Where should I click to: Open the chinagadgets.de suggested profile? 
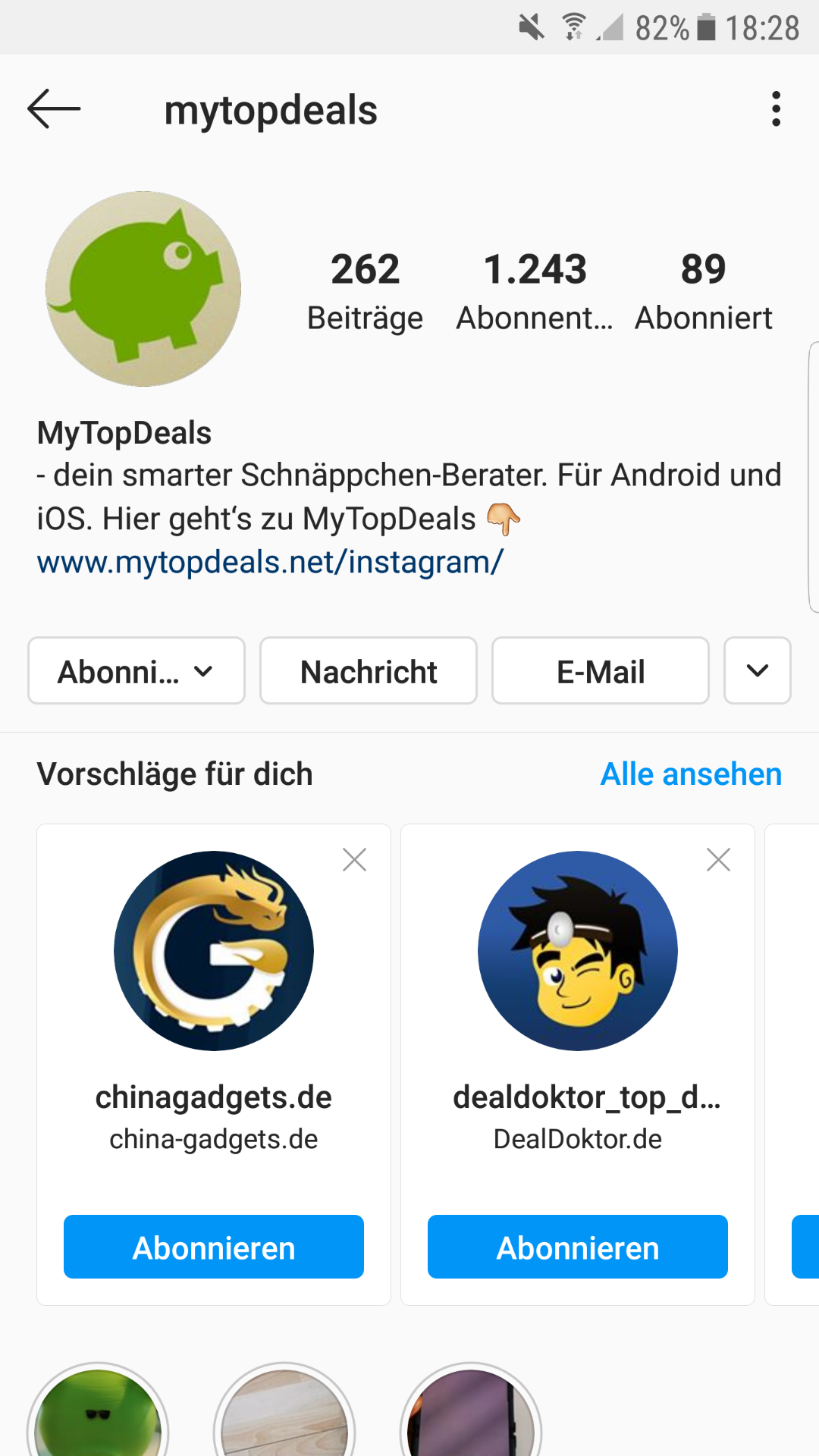tap(214, 951)
